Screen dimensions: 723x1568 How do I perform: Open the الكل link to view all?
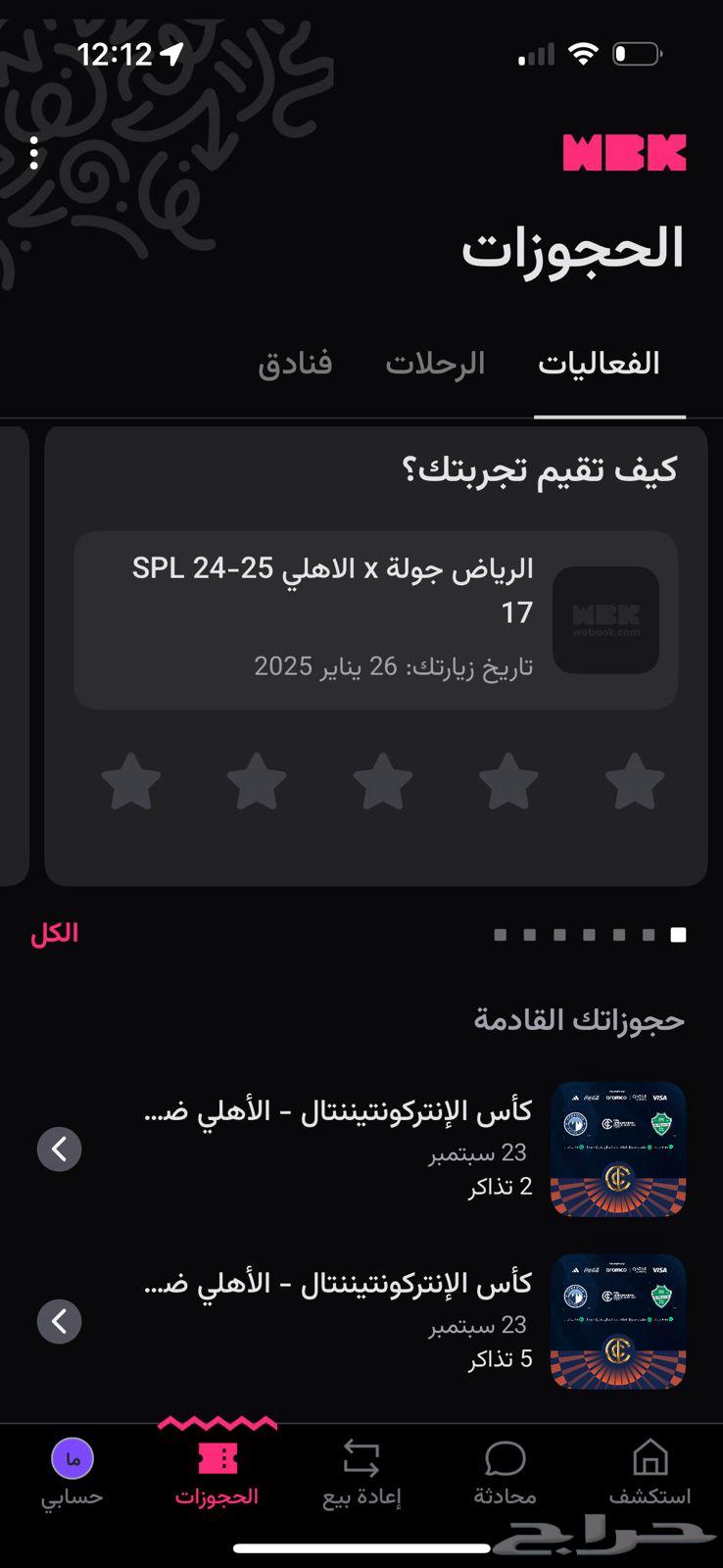coord(54,933)
